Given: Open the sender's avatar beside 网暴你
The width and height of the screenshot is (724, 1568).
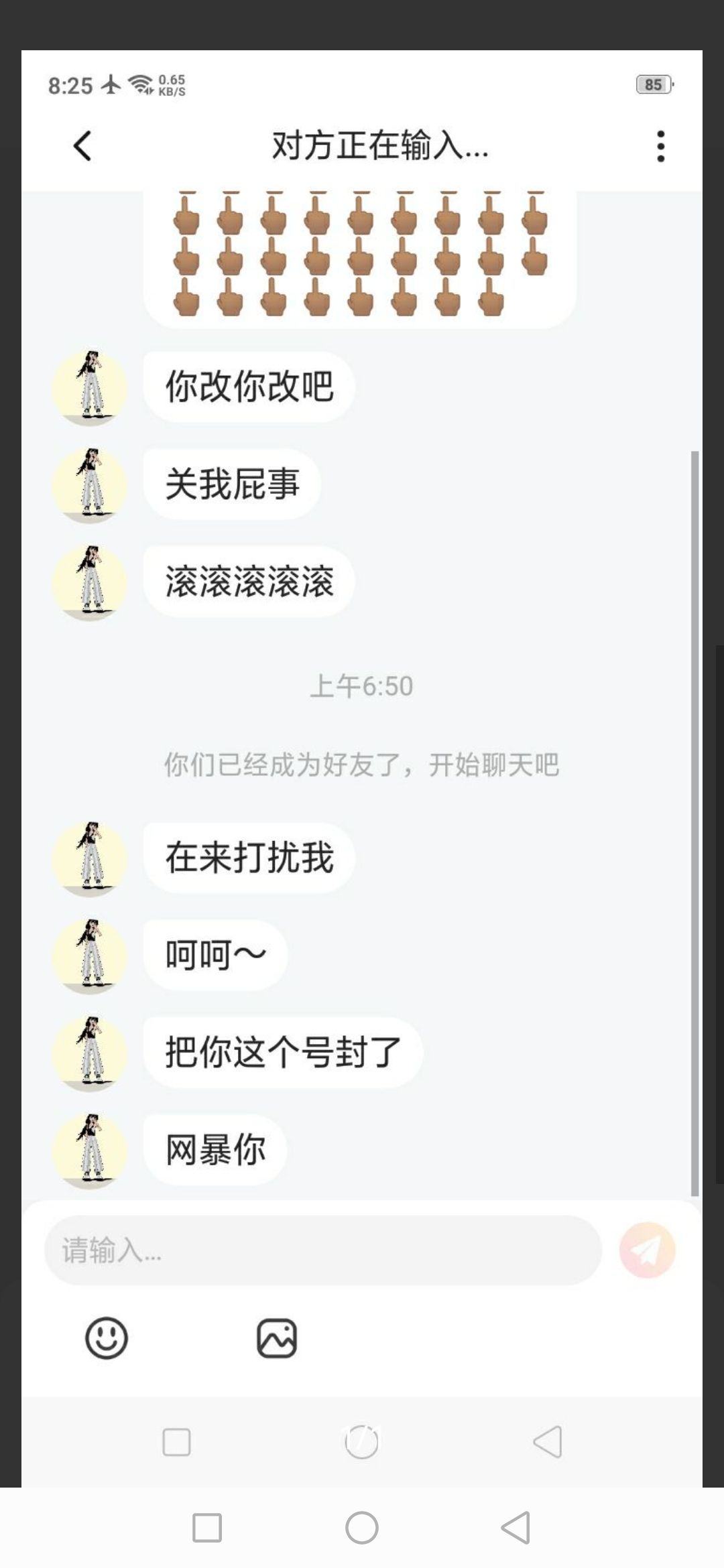Looking at the screenshot, I should click(90, 1151).
